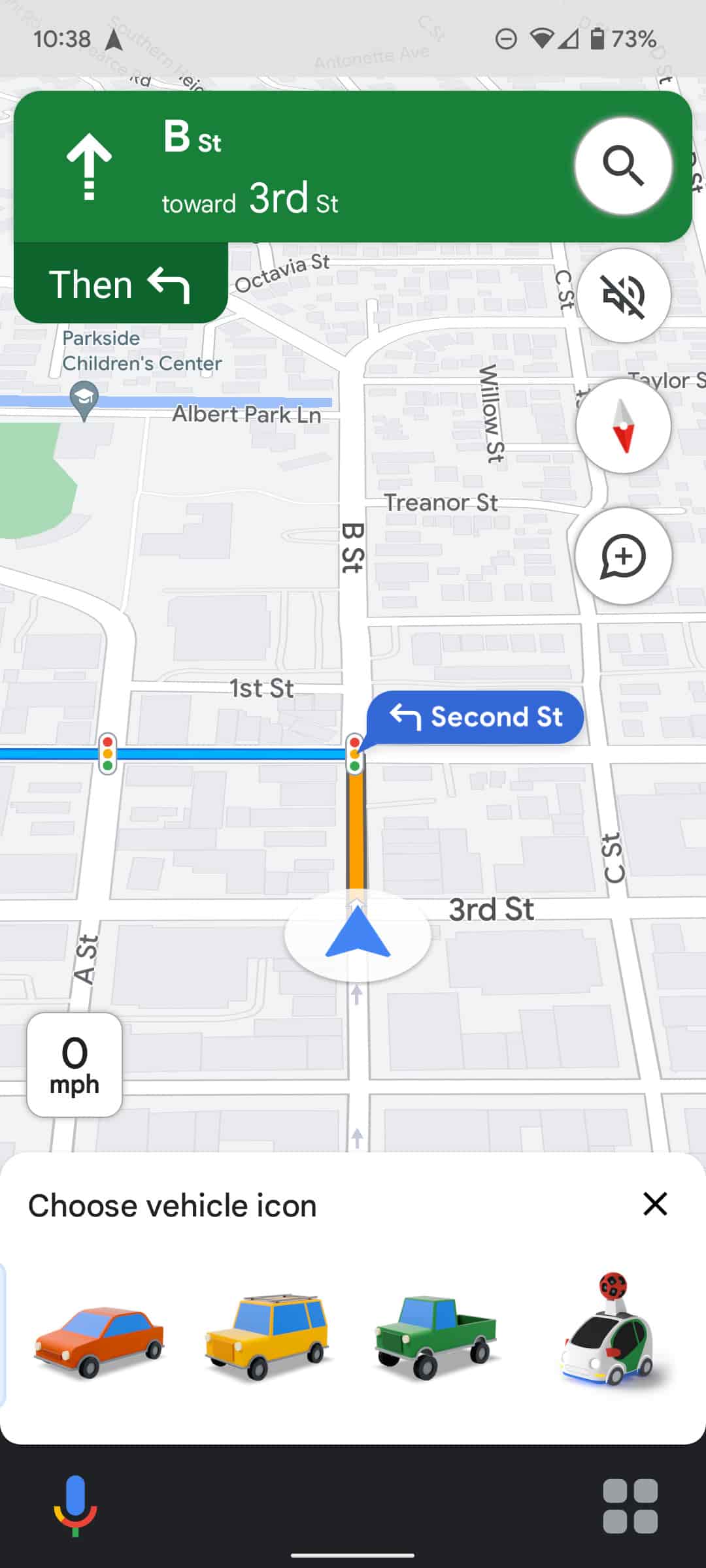The height and width of the screenshot is (1568, 706).
Task: Open the report incident speech bubble icon
Action: click(x=623, y=556)
